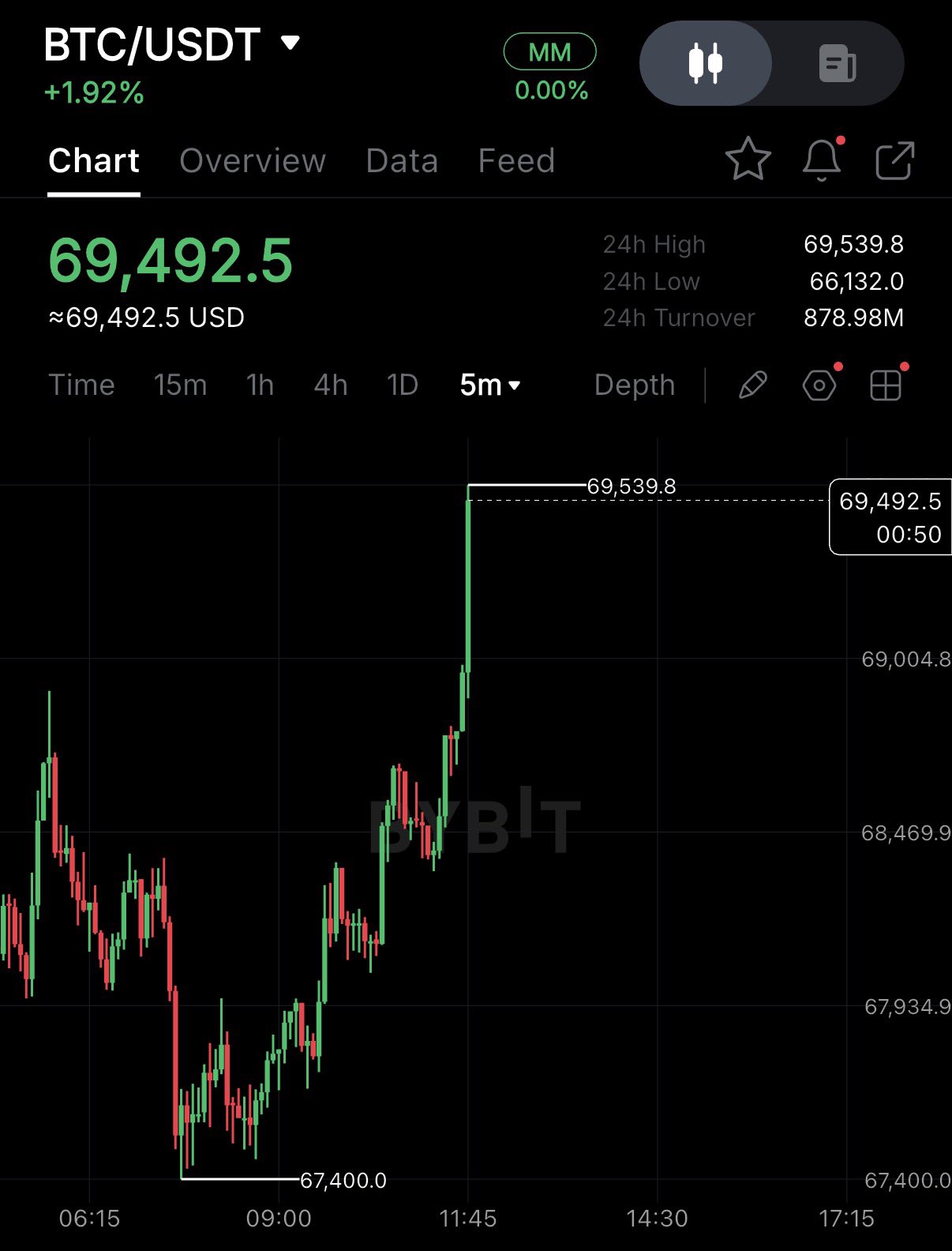
Task: Show the Depth chart
Action: pyautogui.click(x=634, y=385)
